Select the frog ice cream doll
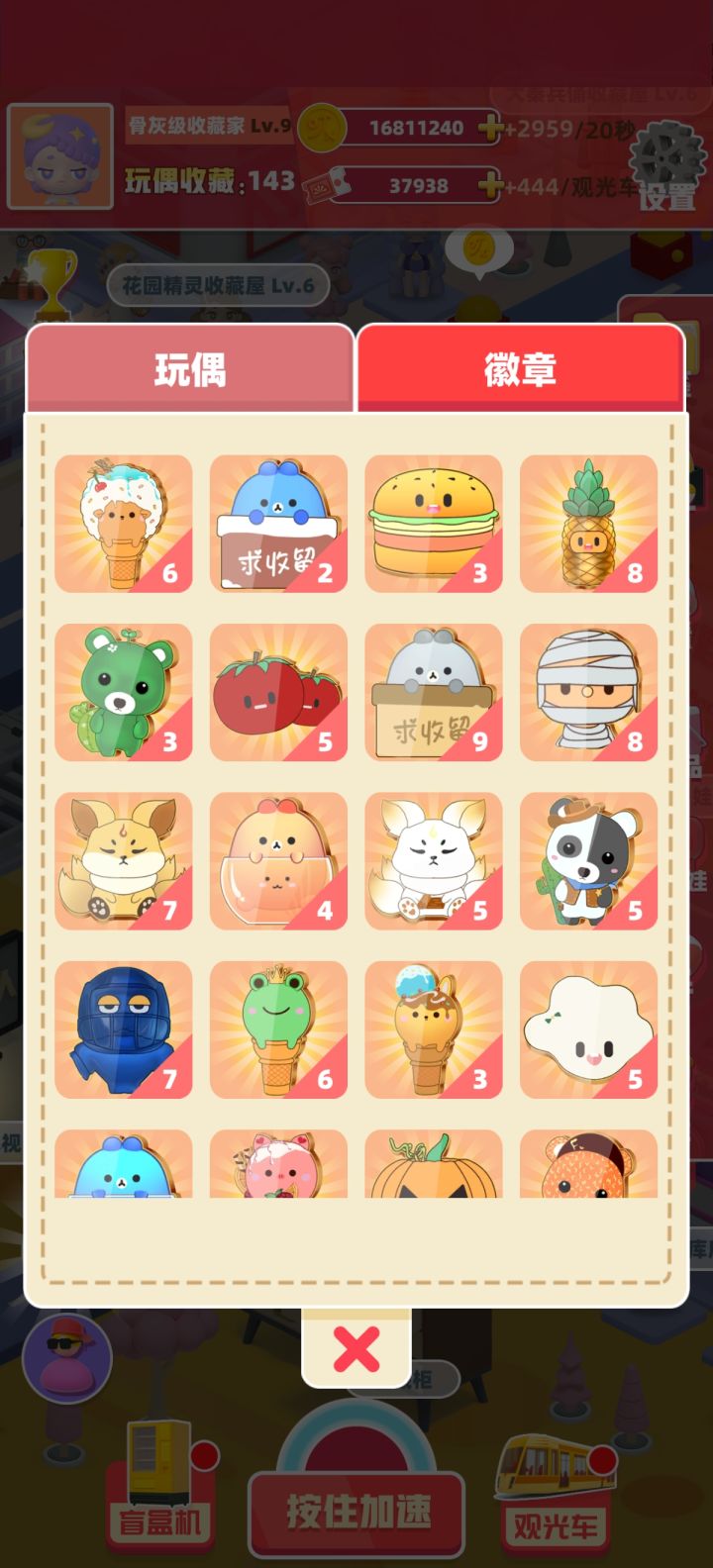The height and width of the screenshot is (1568, 713). (x=279, y=1029)
